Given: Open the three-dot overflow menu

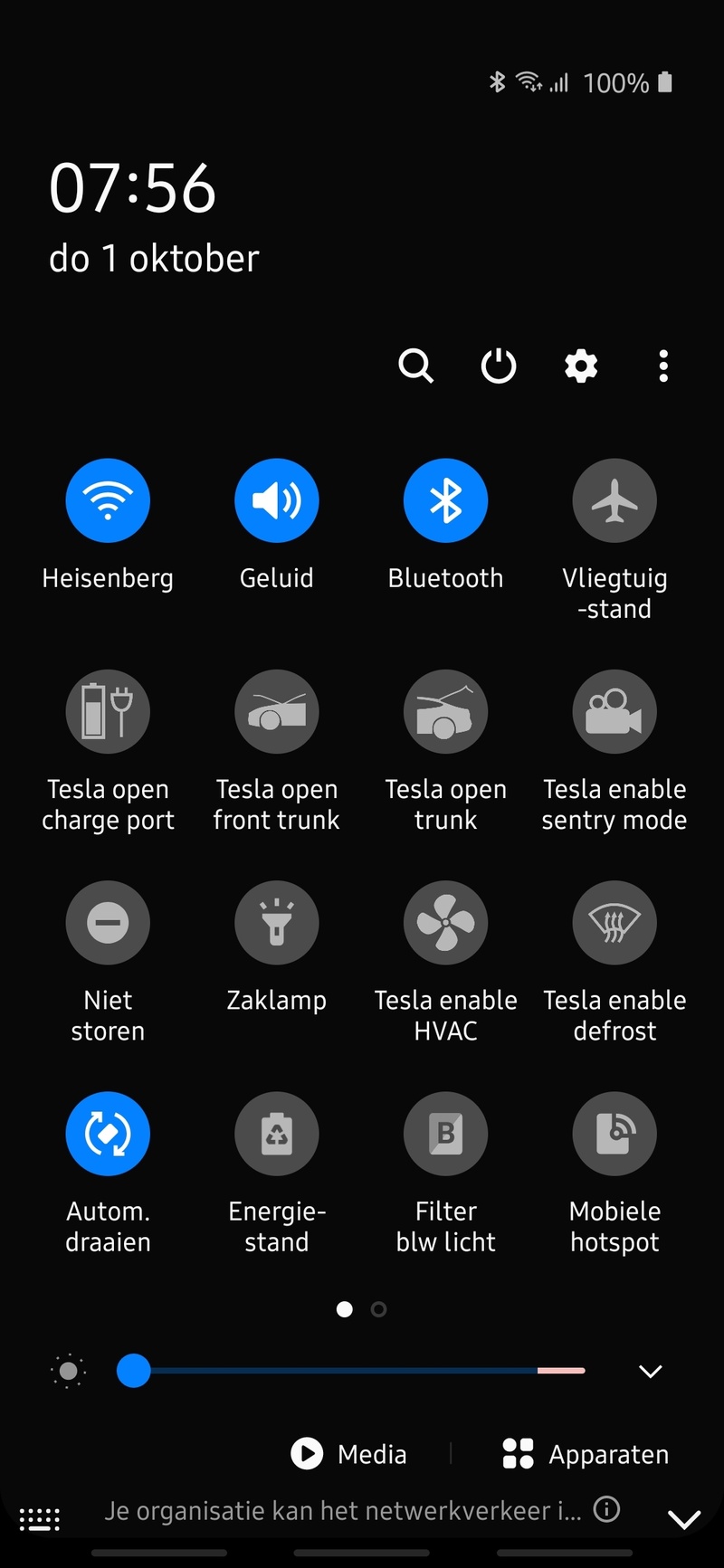Looking at the screenshot, I should (x=662, y=366).
